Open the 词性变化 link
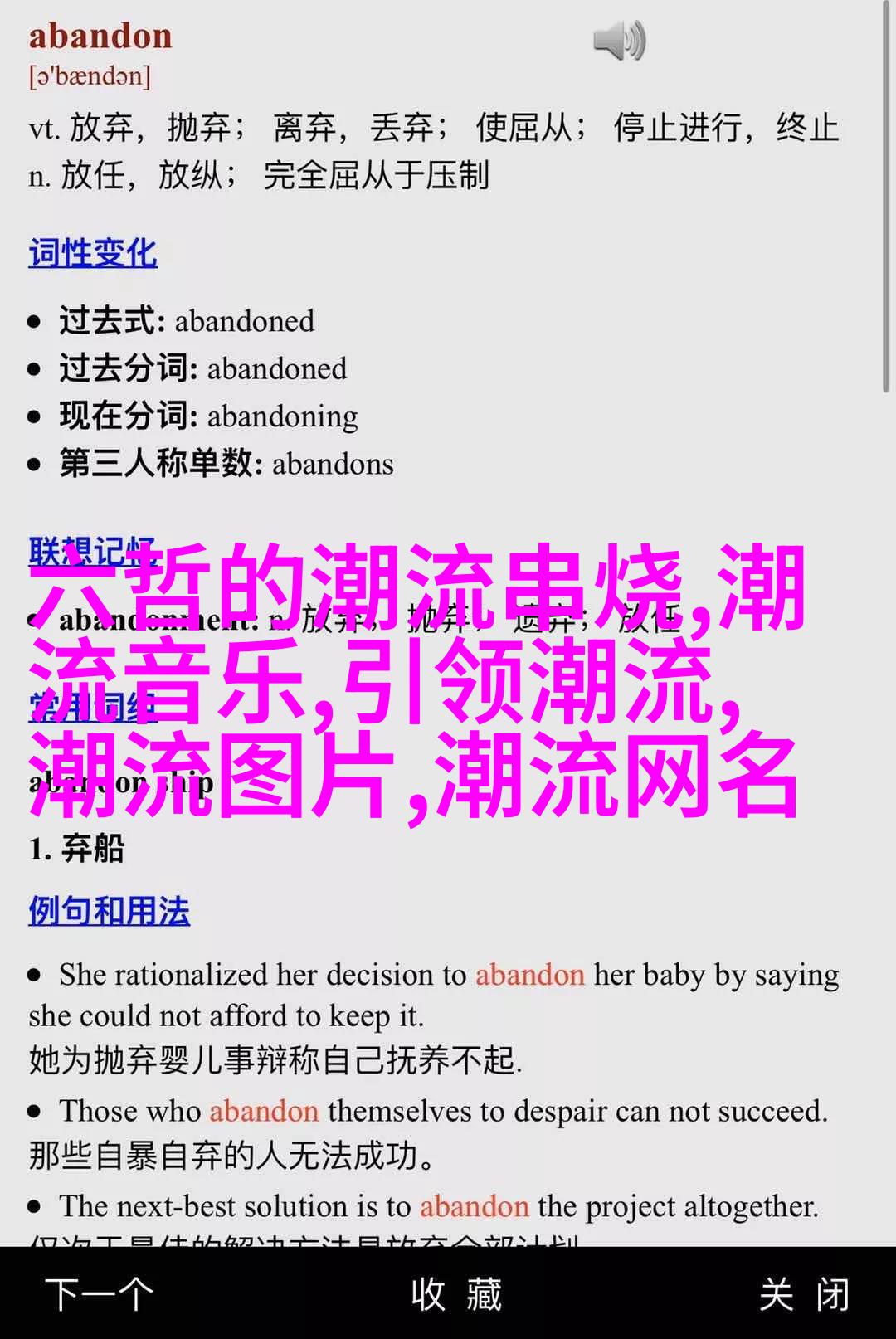The width and height of the screenshot is (896, 1339). [93, 254]
